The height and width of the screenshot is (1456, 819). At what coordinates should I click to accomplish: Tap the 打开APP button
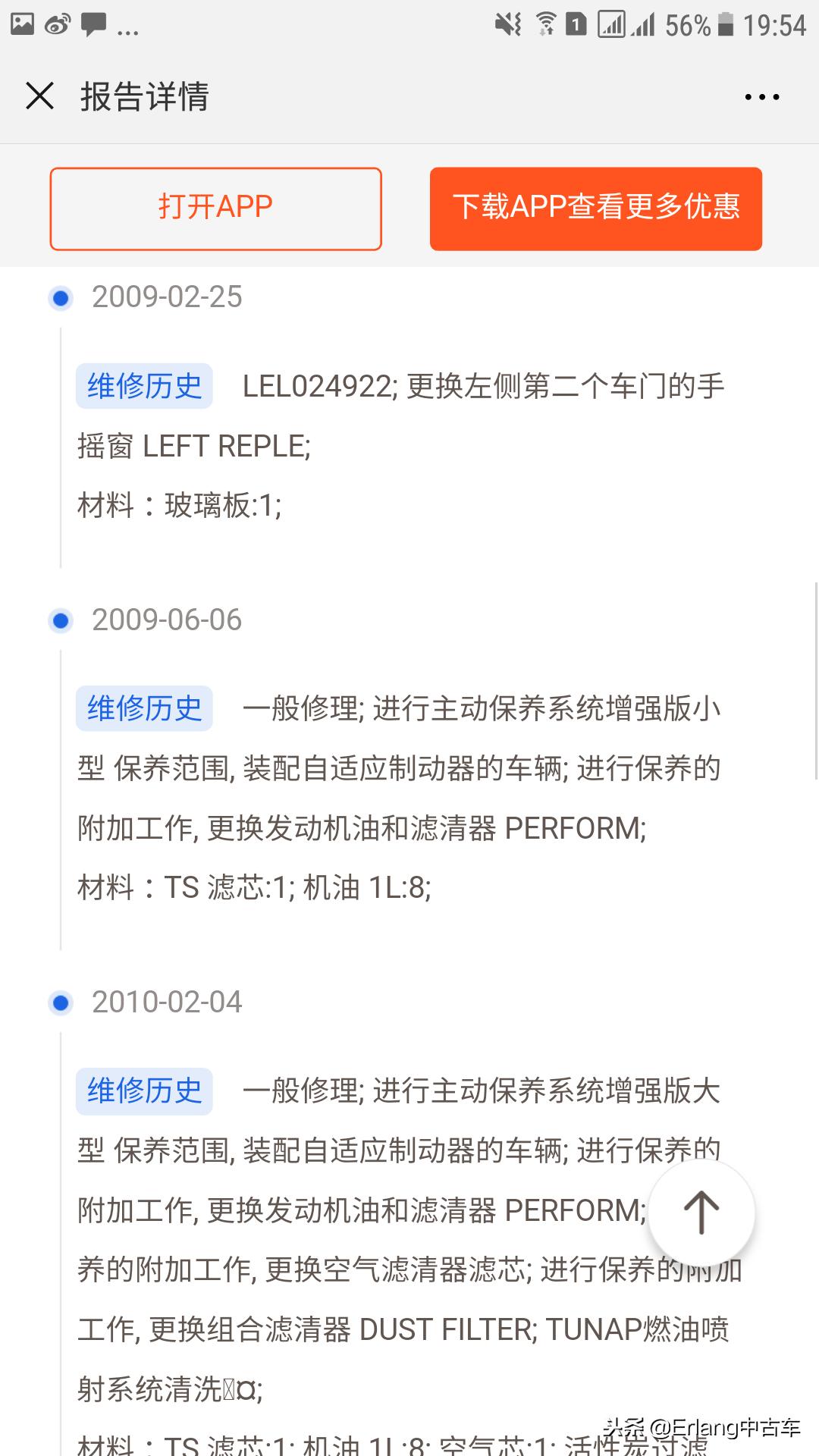click(215, 207)
